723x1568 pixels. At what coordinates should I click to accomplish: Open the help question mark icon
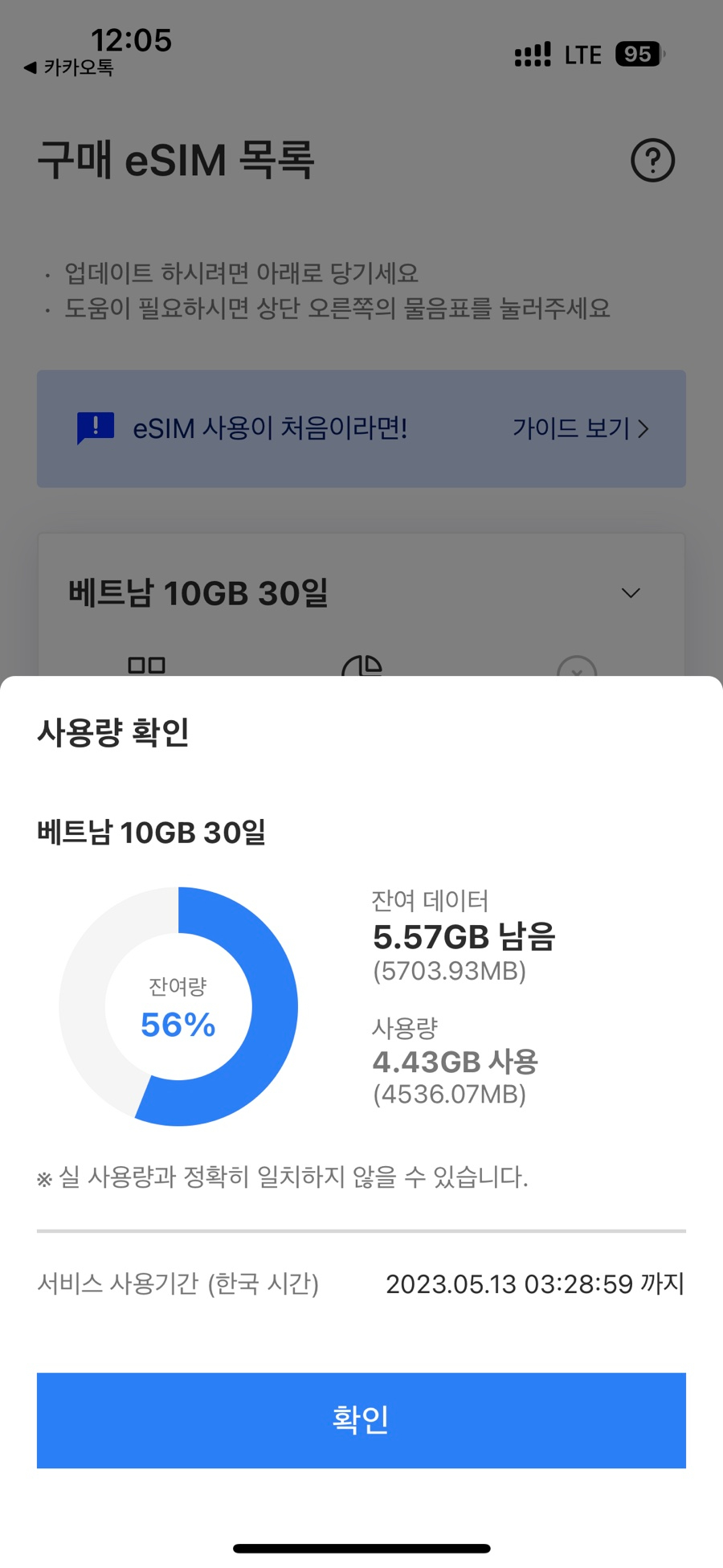coord(652,161)
